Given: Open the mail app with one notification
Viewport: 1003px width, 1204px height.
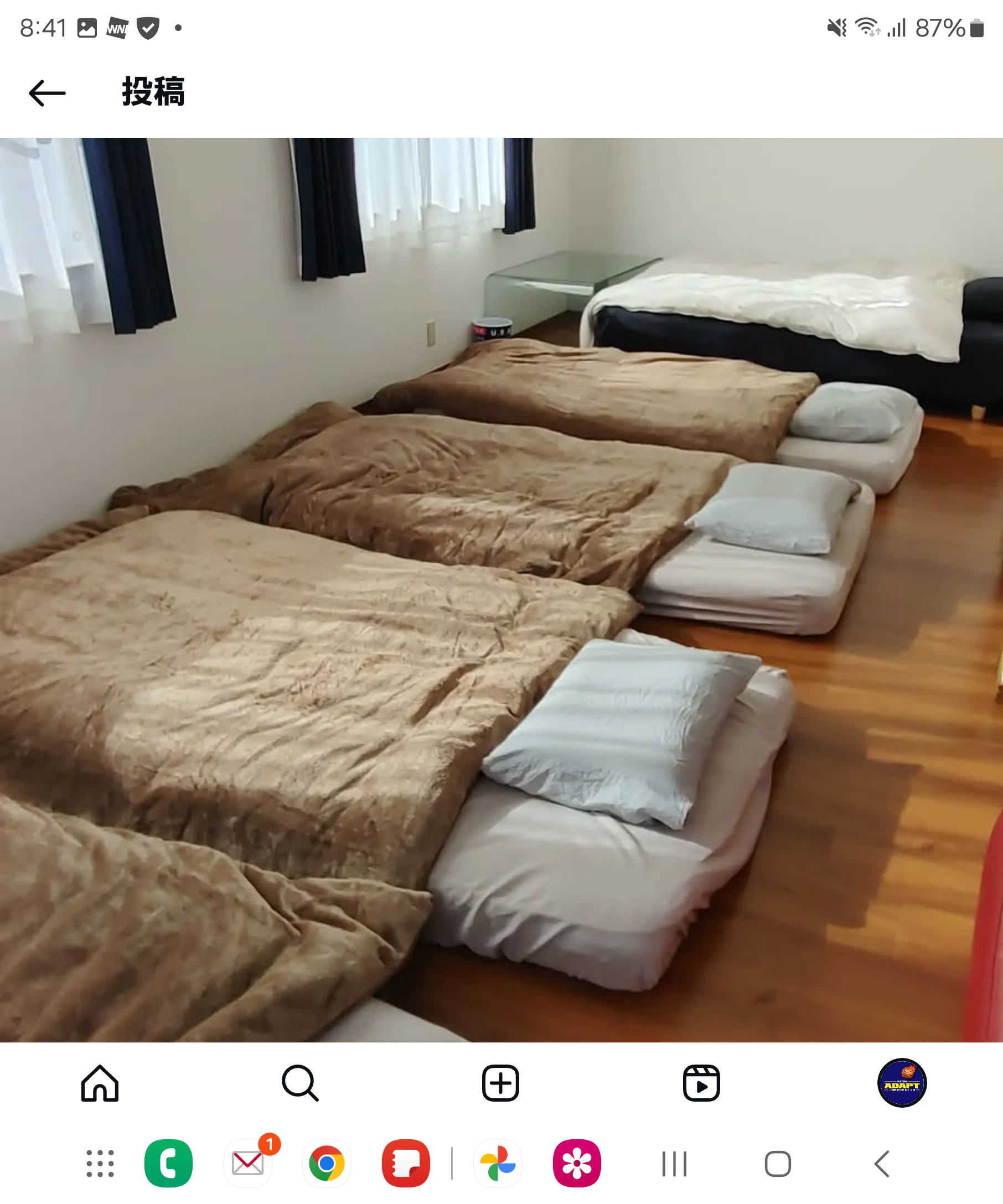Looking at the screenshot, I should [248, 1163].
